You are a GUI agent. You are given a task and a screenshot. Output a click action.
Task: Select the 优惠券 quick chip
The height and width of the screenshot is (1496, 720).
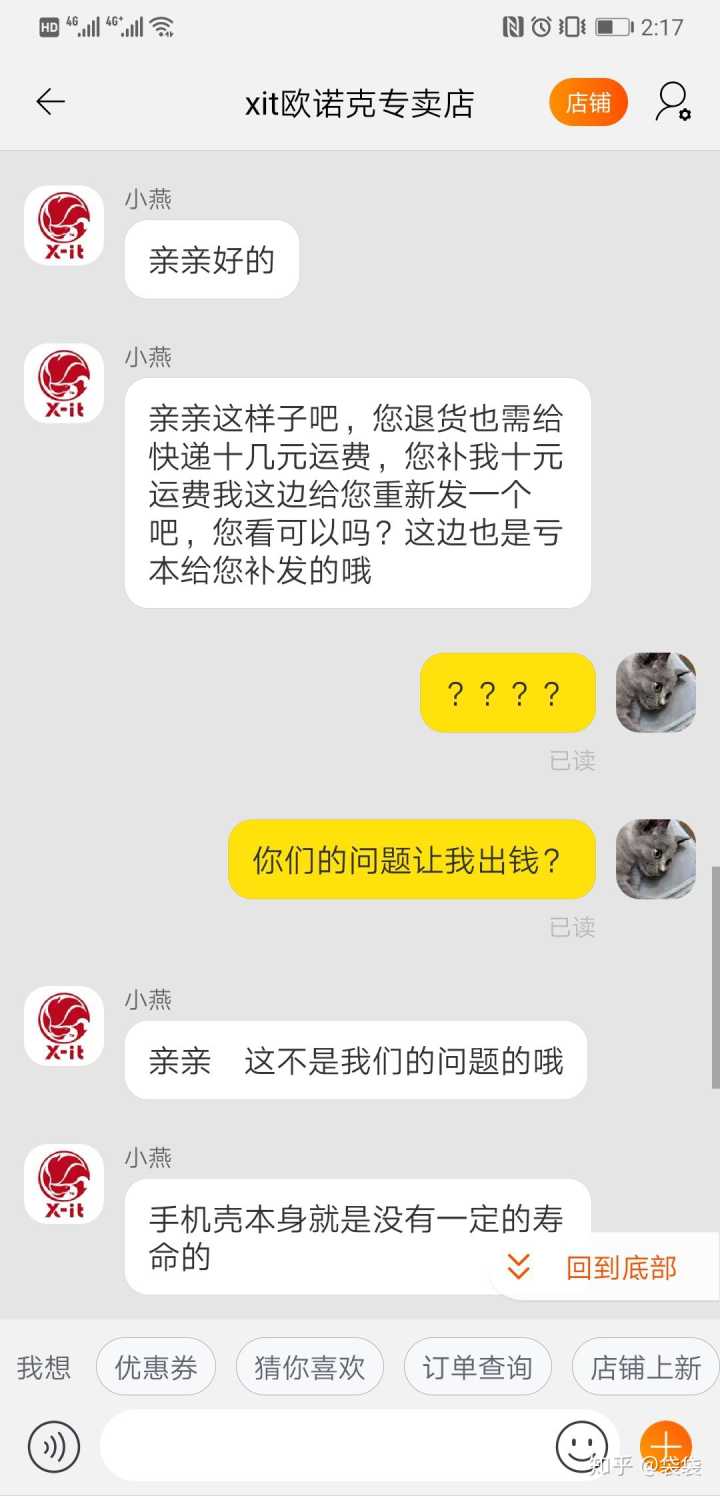[x=156, y=1367]
